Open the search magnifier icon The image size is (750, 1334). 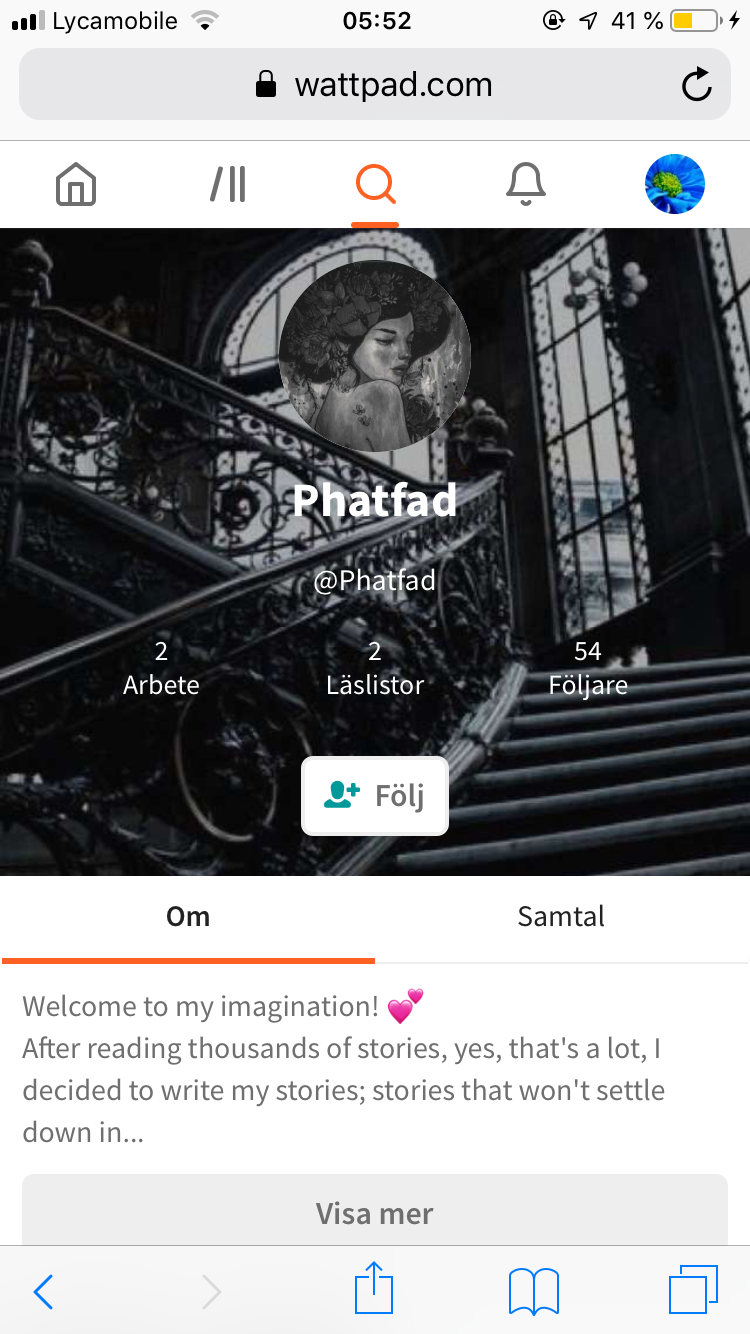376,184
